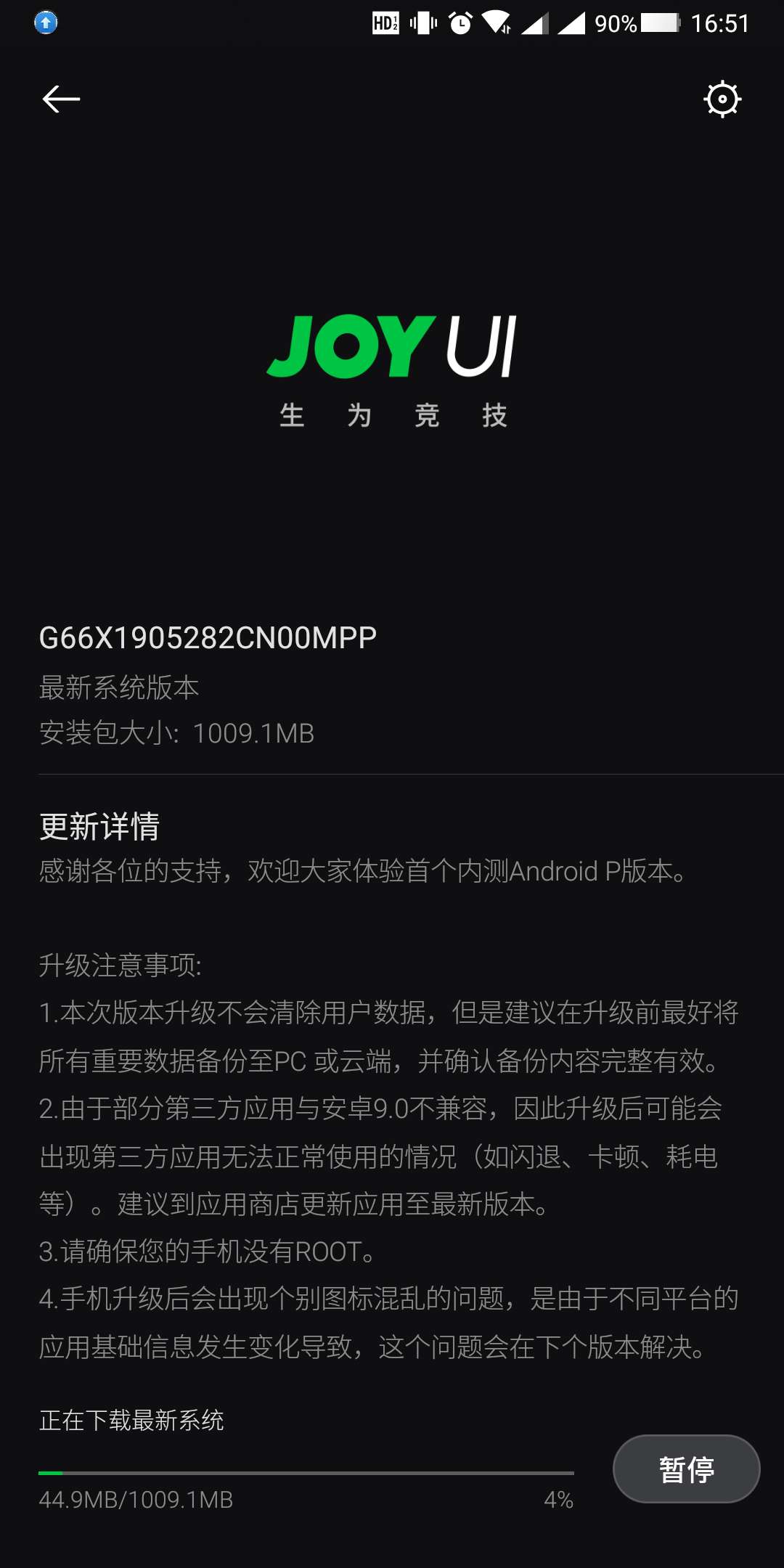Image resolution: width=784 pixels, height=1568 pixels.
Task: Go back using the top-left arrow
Action: point(61,99)
